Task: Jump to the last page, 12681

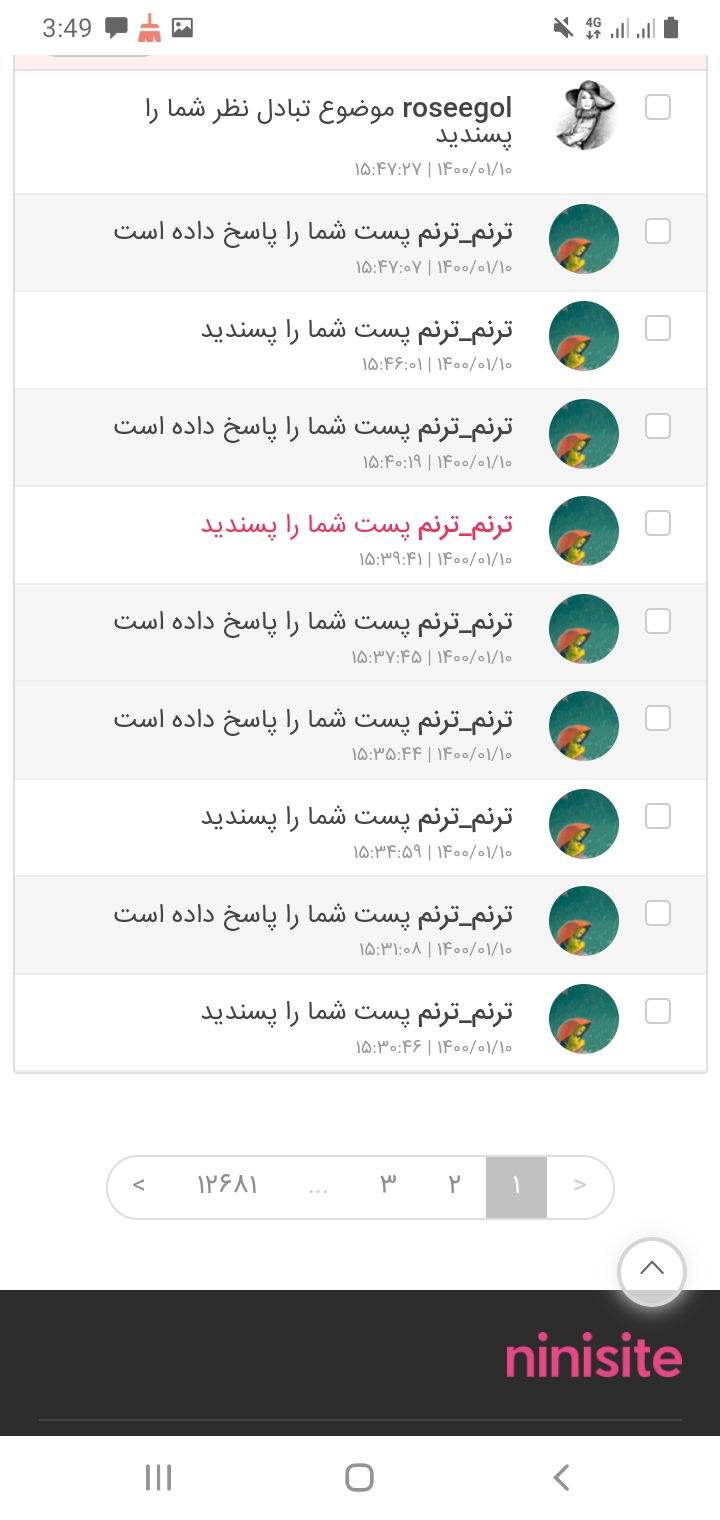Action: pyautogui.click(x=228, y=1186)
